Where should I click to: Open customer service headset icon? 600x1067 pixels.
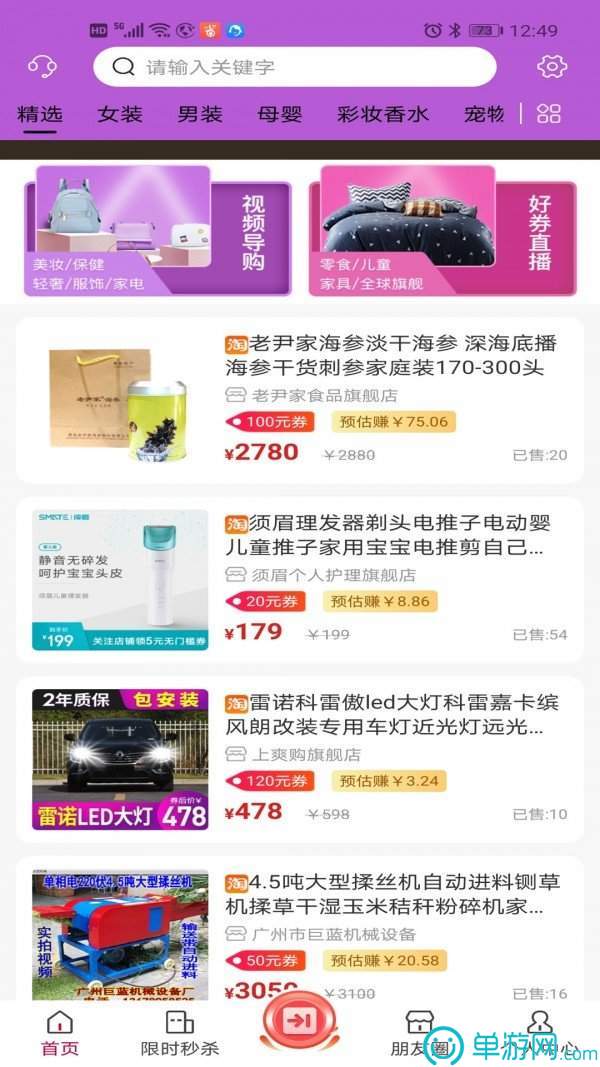pos(41,67)
